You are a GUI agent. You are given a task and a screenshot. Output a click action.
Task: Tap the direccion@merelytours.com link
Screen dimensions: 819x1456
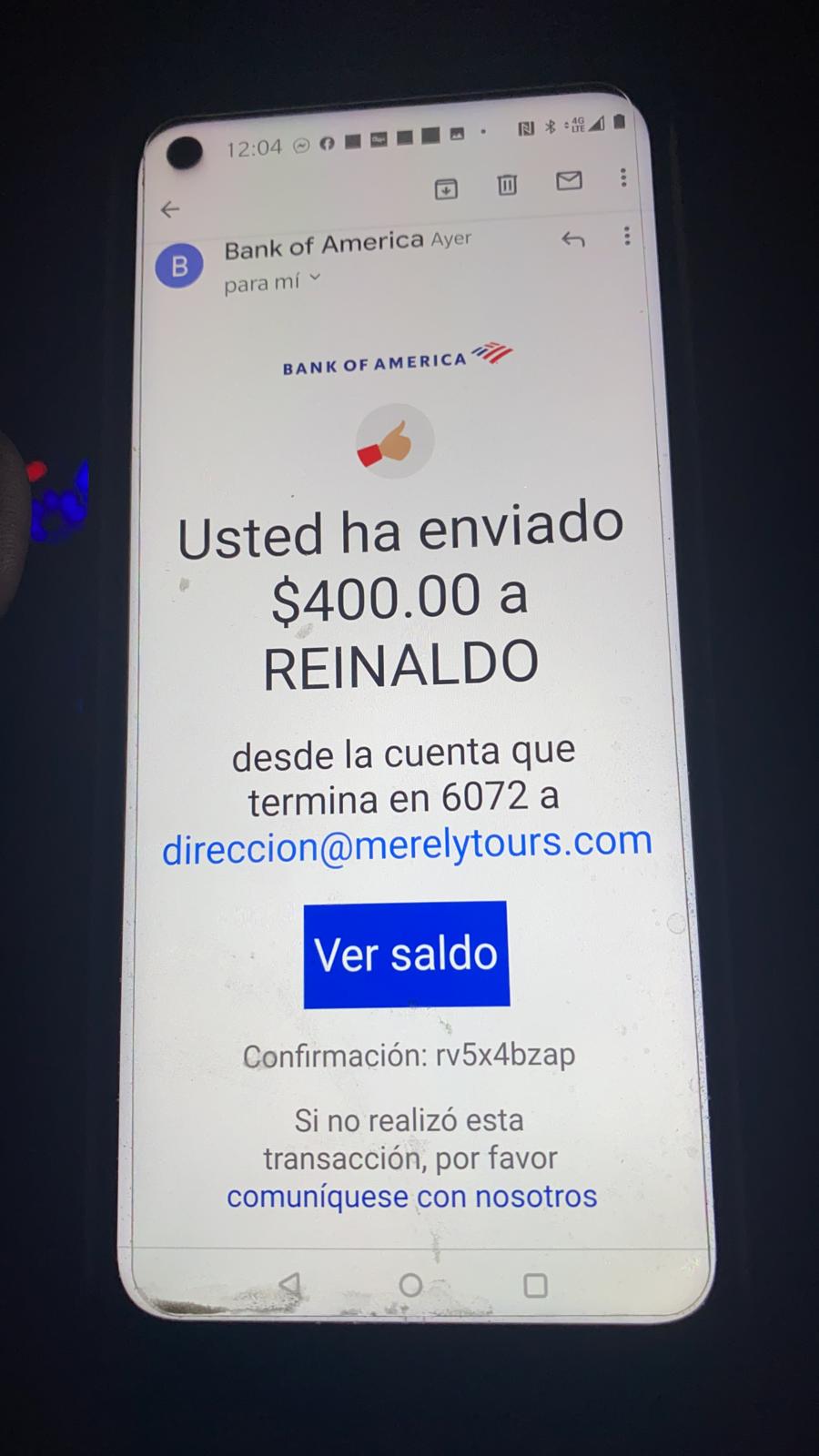point(407,844)
